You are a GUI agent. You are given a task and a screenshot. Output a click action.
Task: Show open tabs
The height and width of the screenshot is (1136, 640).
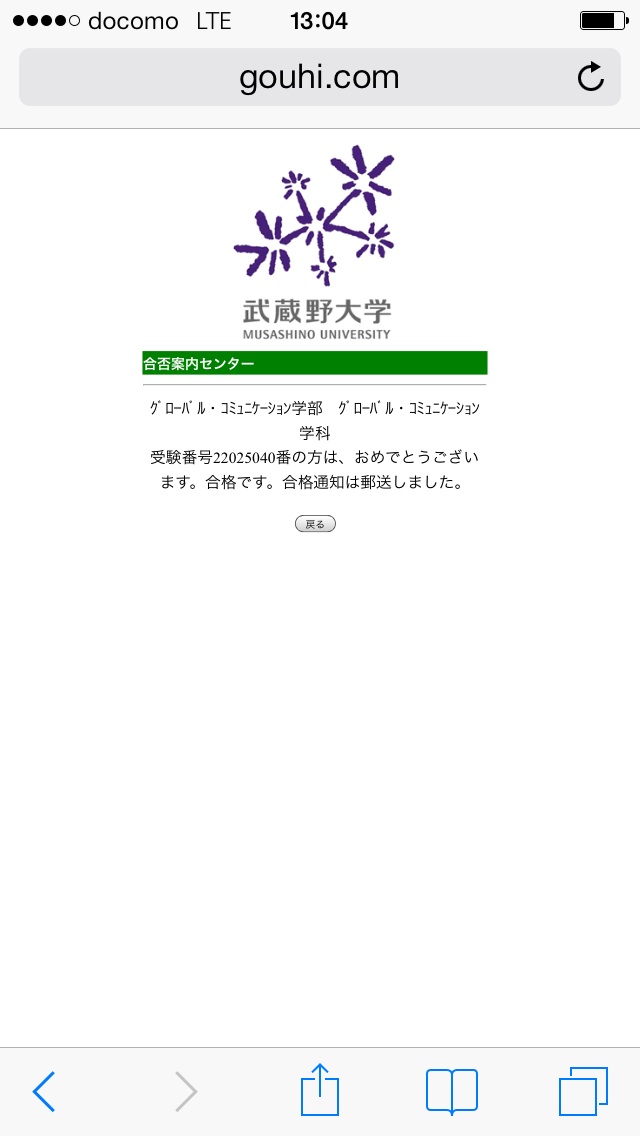tap(583, 1091)
